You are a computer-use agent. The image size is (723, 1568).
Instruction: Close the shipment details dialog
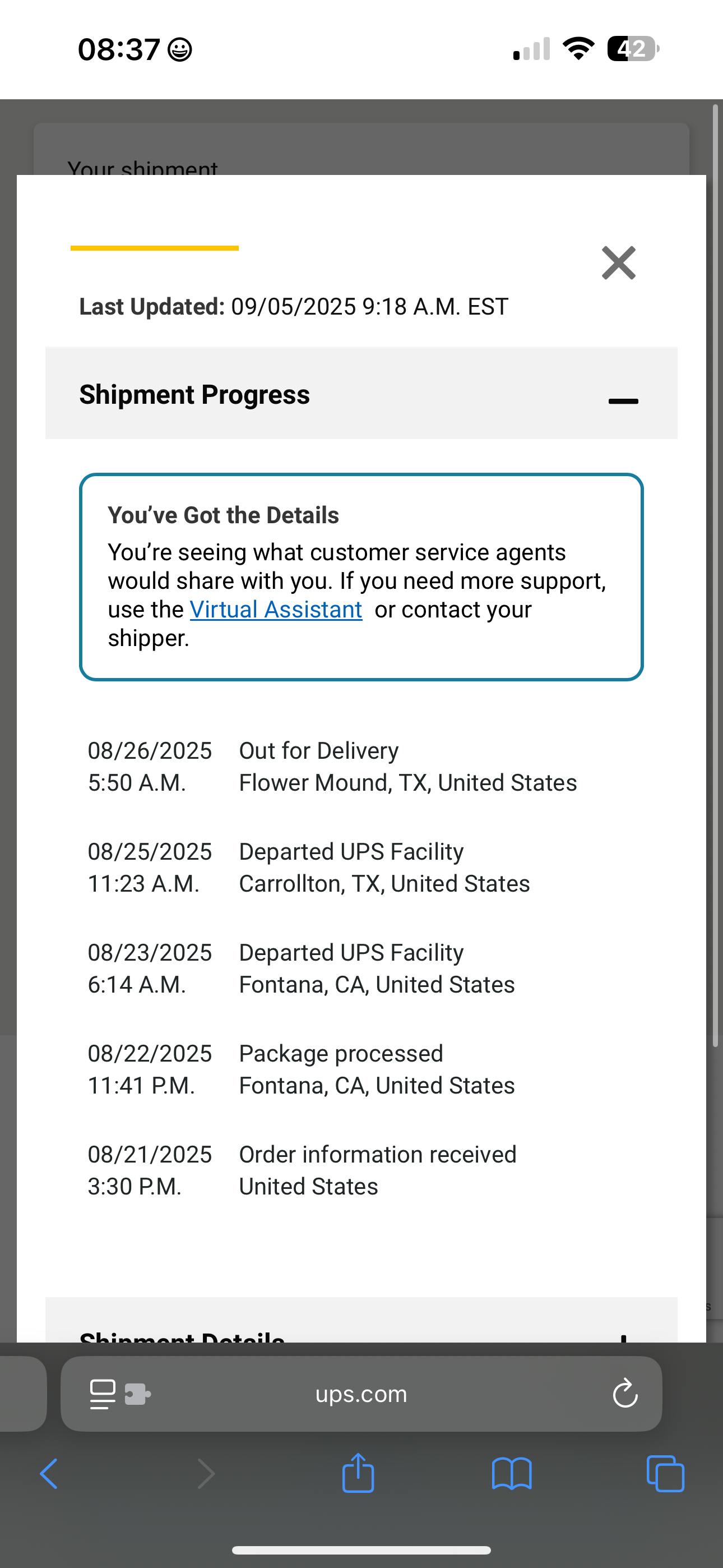coord(619,263)
